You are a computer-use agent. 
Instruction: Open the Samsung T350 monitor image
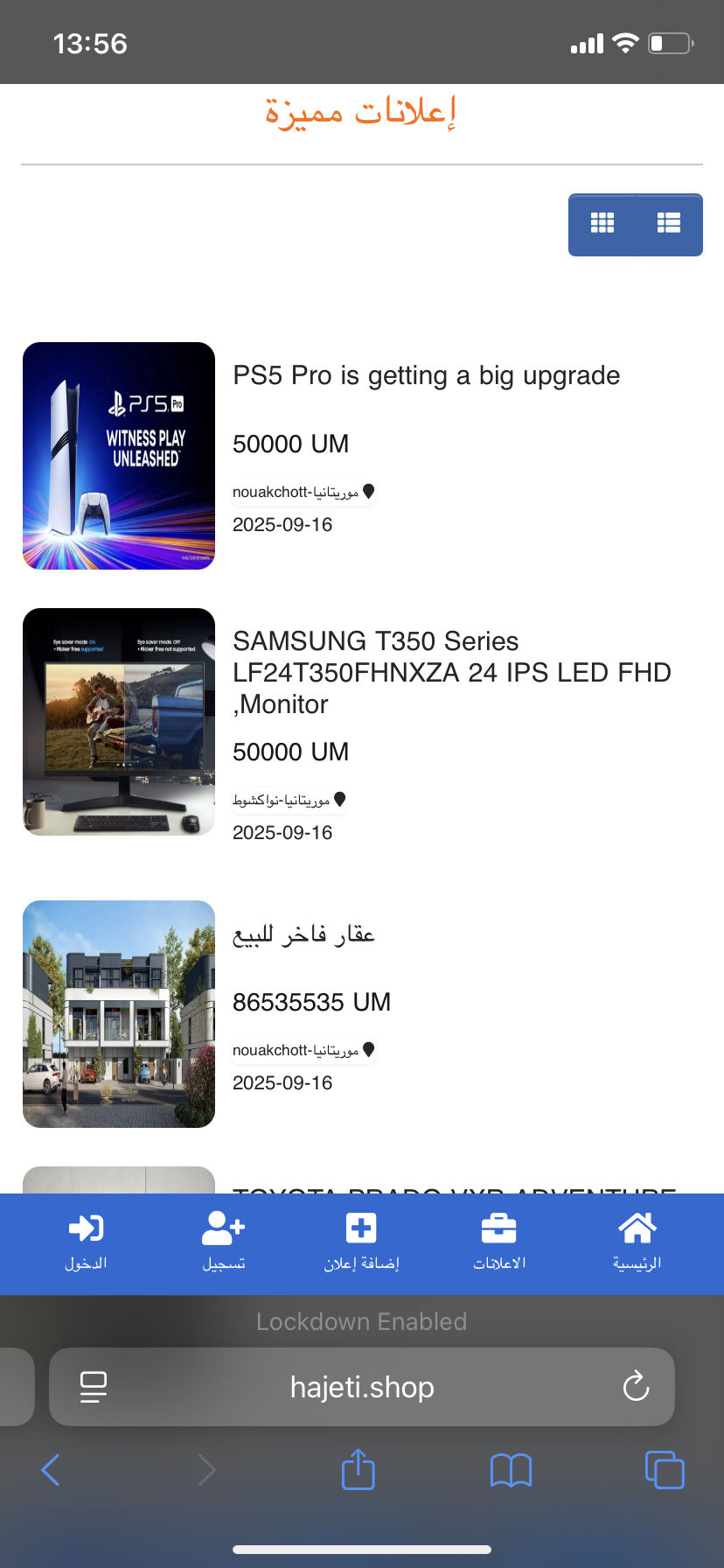click(x=119, y=722)
